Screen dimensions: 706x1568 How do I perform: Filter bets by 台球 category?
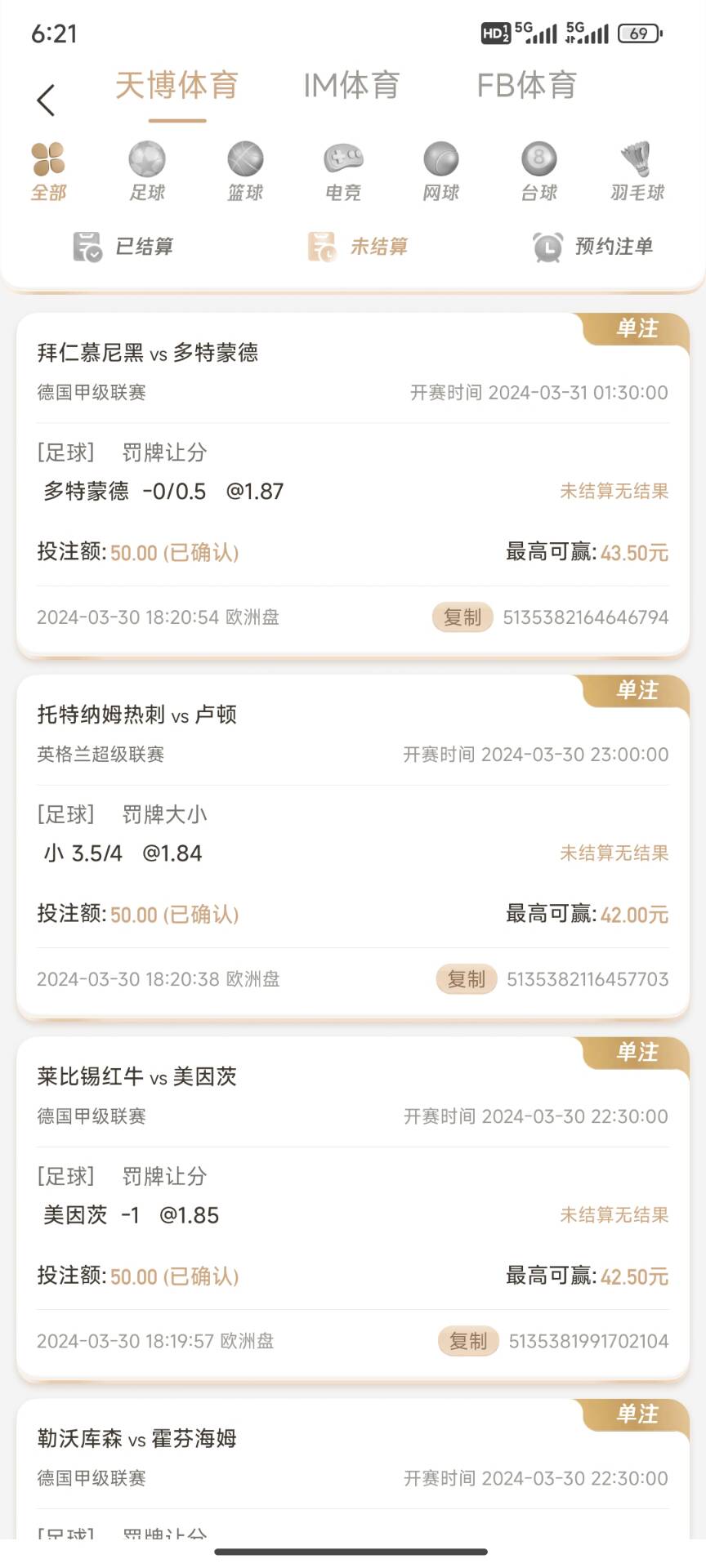coord(539,171)
